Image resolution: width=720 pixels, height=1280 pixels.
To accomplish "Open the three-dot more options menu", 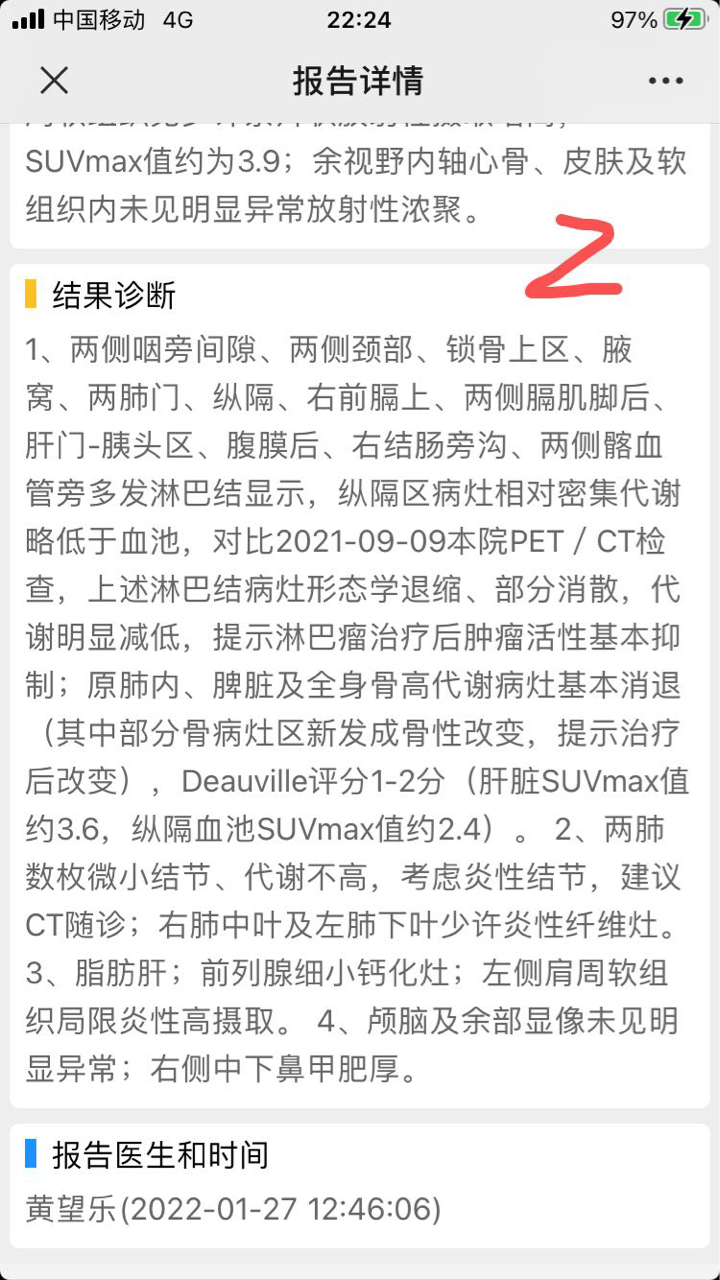I will point(665,81).
